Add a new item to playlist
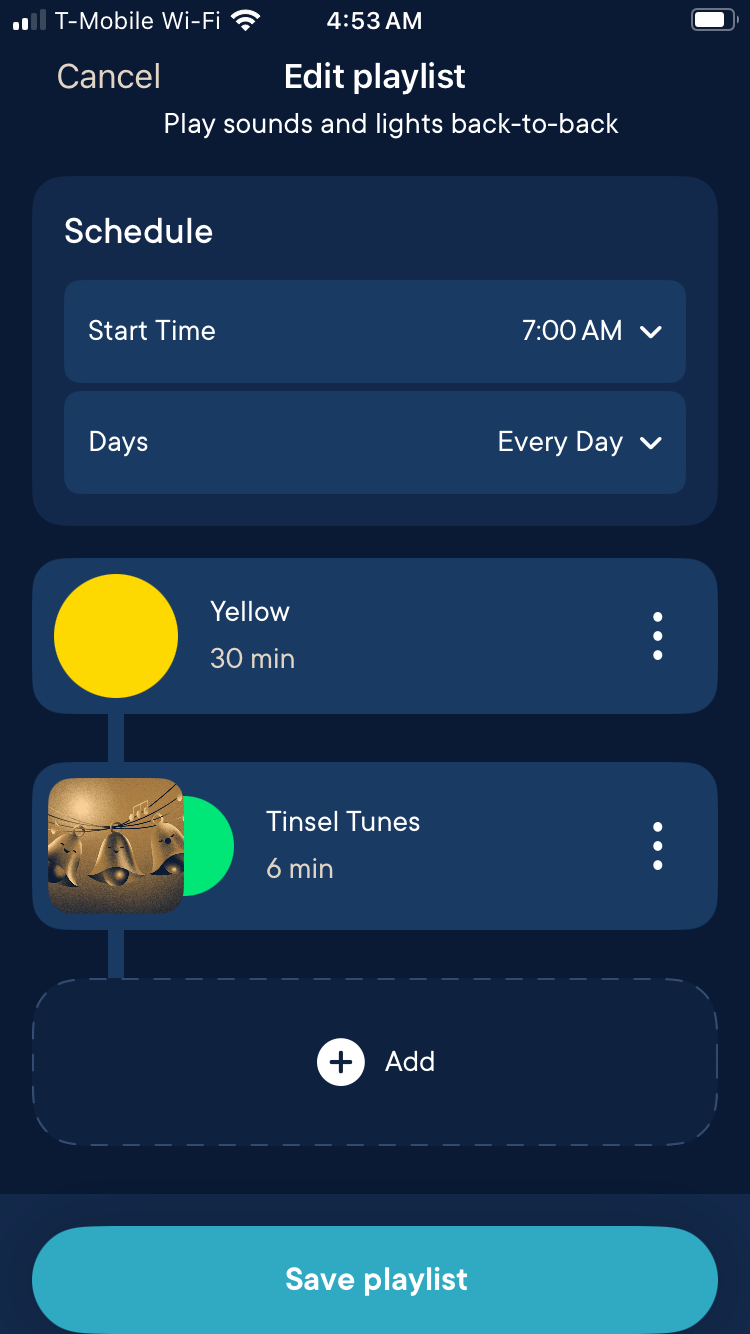Viewport: 750px width, 1334px height. 375,1061
